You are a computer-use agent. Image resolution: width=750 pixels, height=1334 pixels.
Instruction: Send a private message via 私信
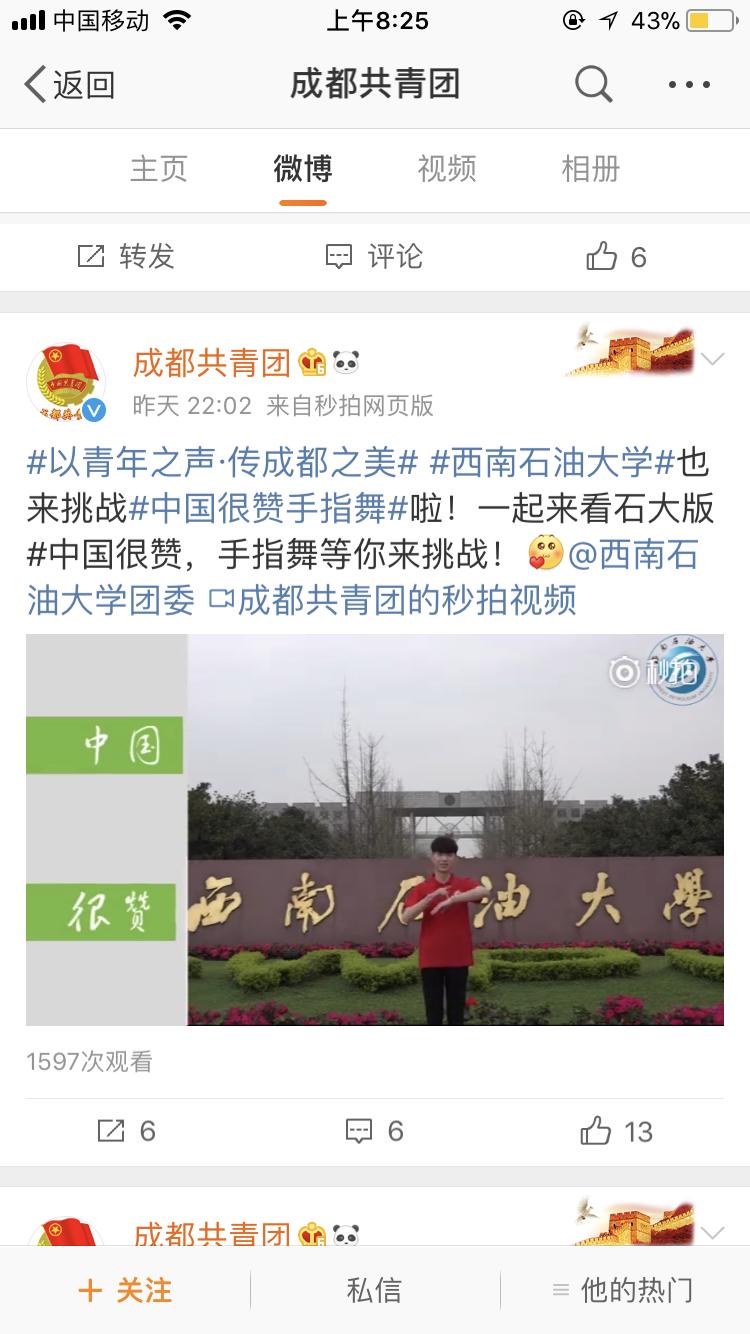click(x=374, y=1290)
